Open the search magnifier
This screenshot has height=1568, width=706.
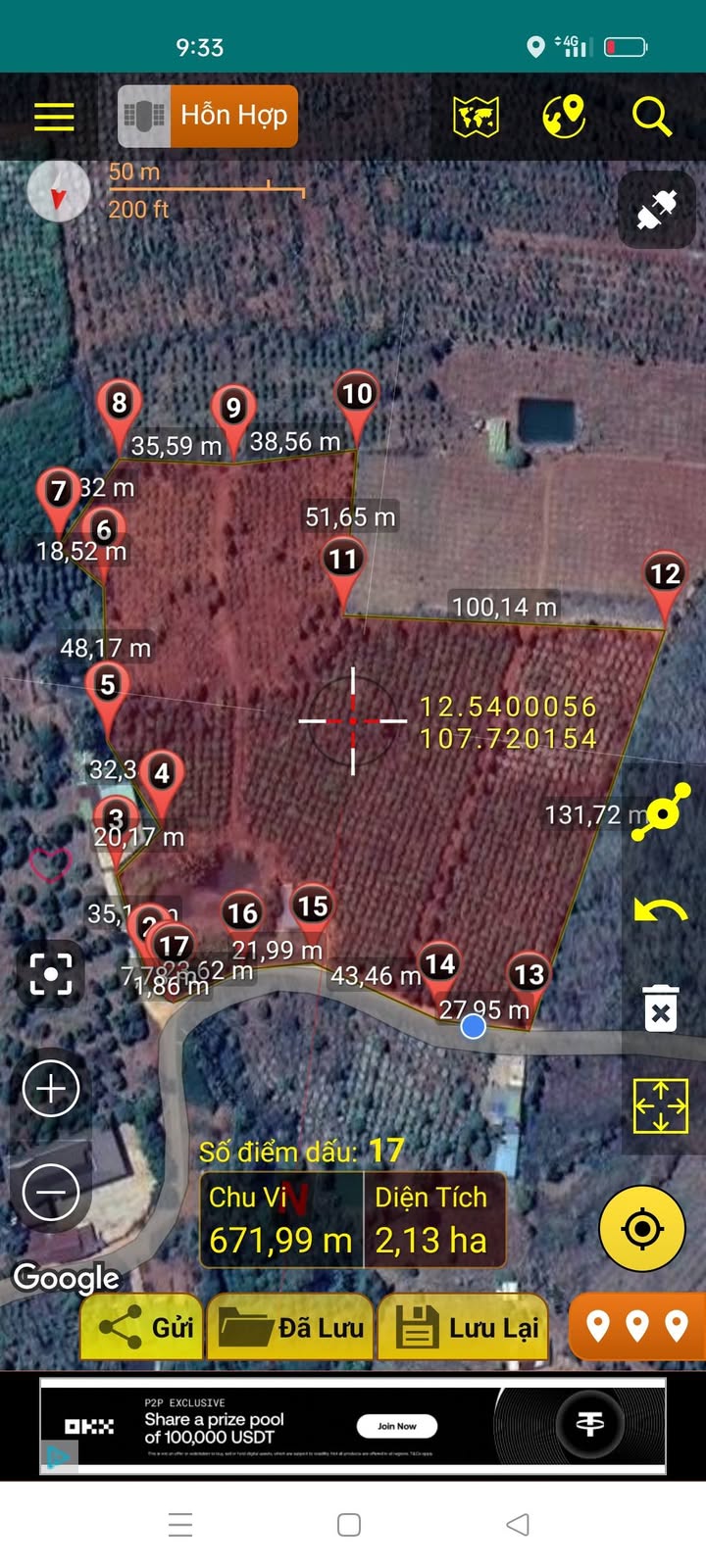(x=651, y=117)
